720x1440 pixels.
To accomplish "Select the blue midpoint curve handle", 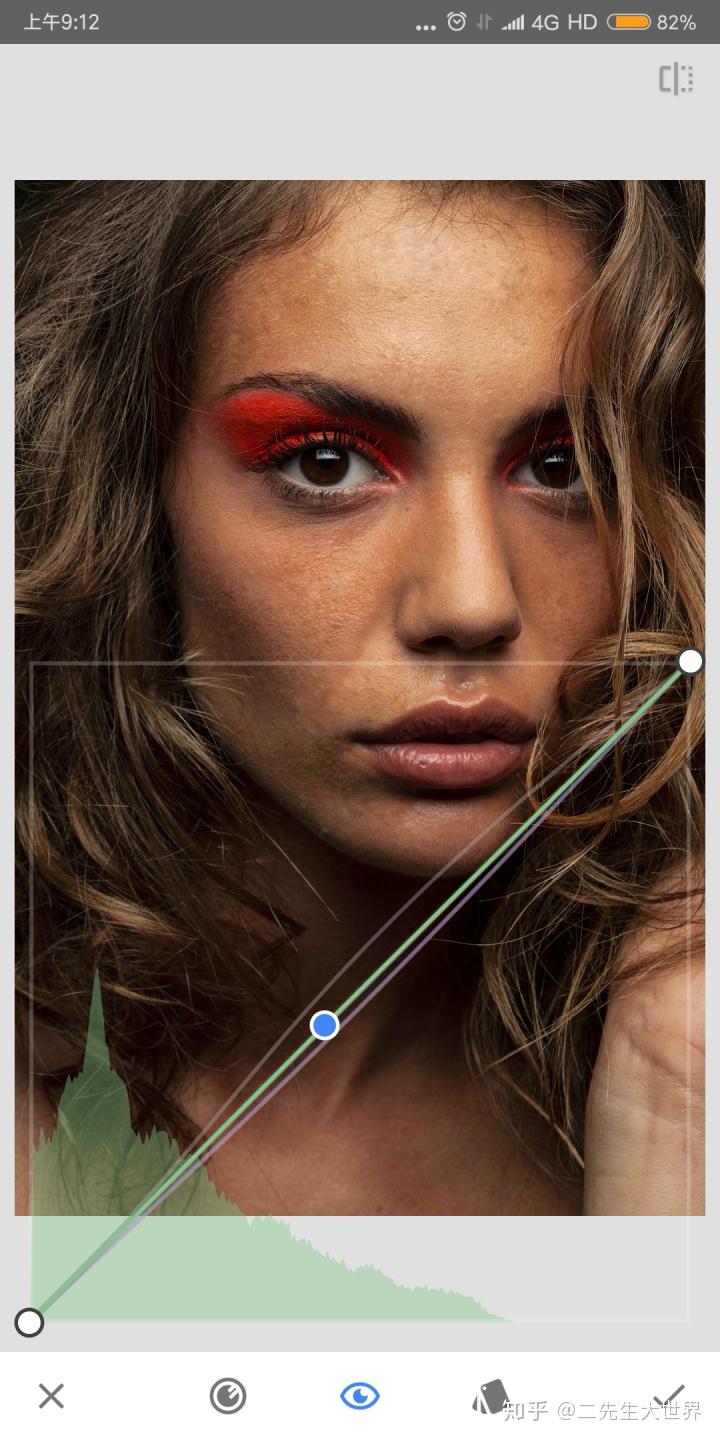I will tap(324, 1025).
